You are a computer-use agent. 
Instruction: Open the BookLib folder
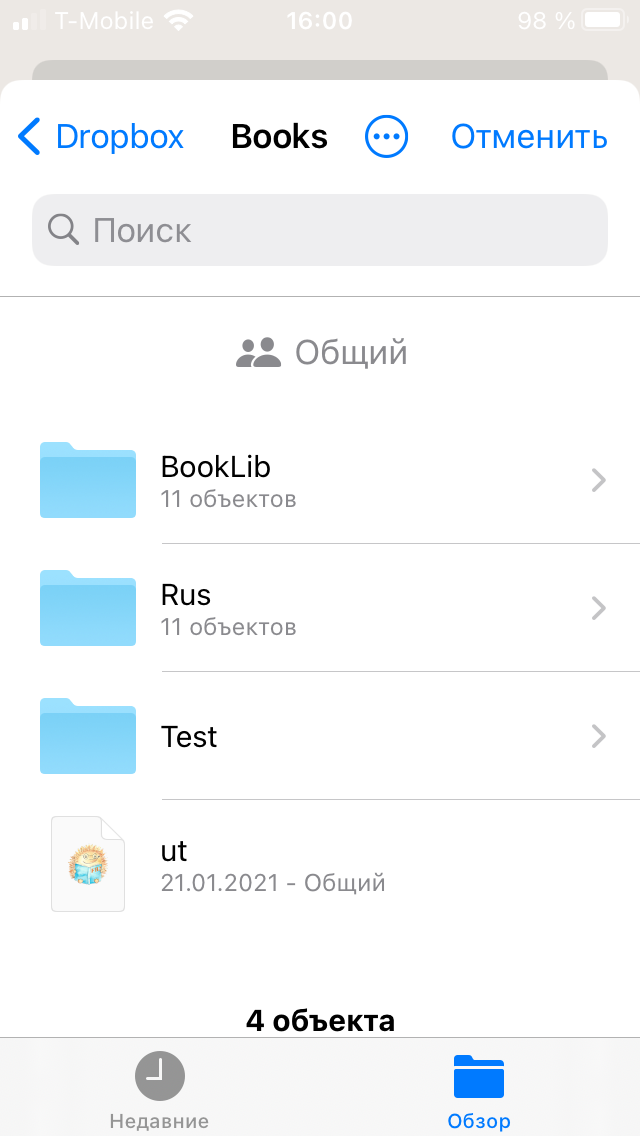tap(320, 480)
